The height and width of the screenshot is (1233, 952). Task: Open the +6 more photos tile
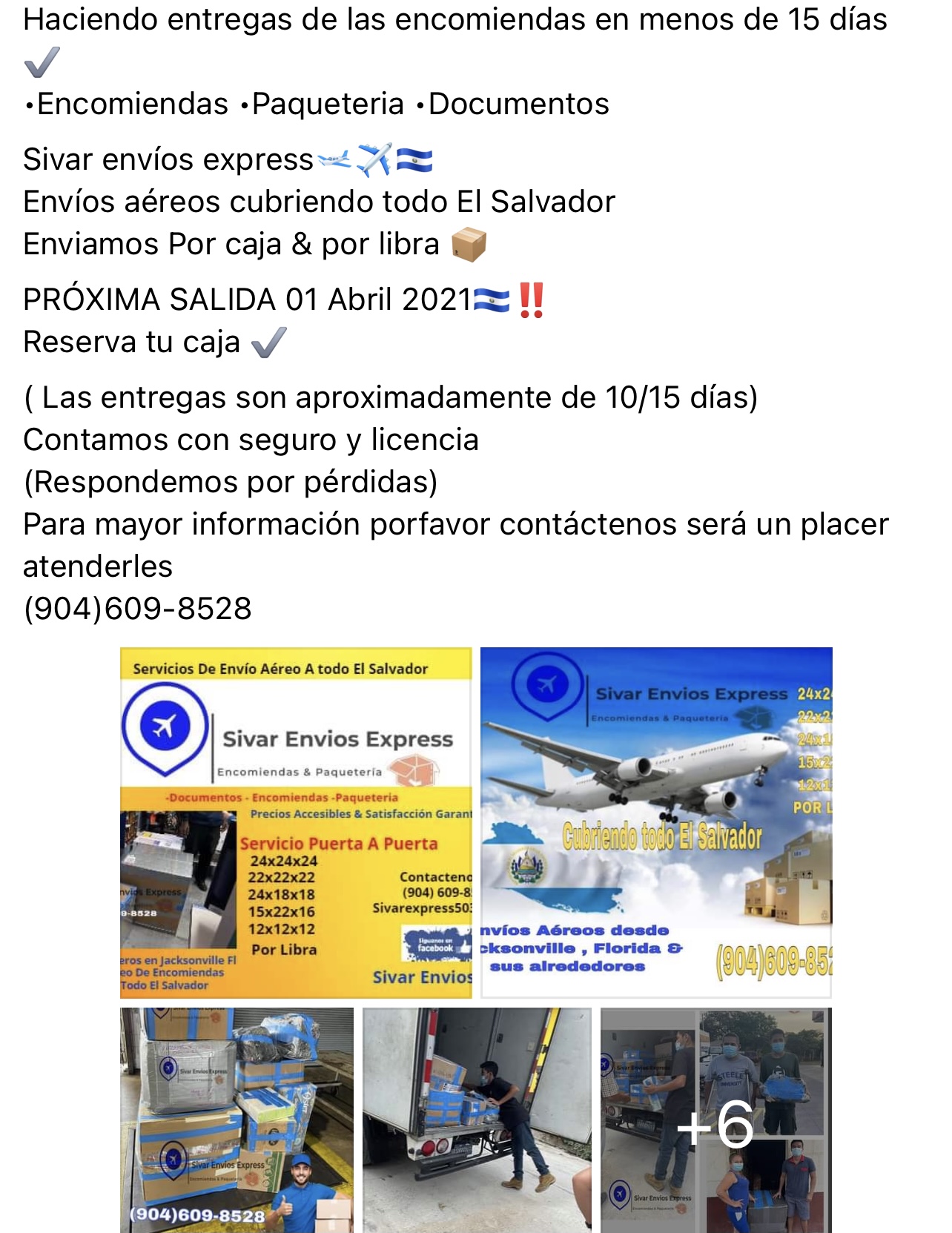[x=715, y=1120]
